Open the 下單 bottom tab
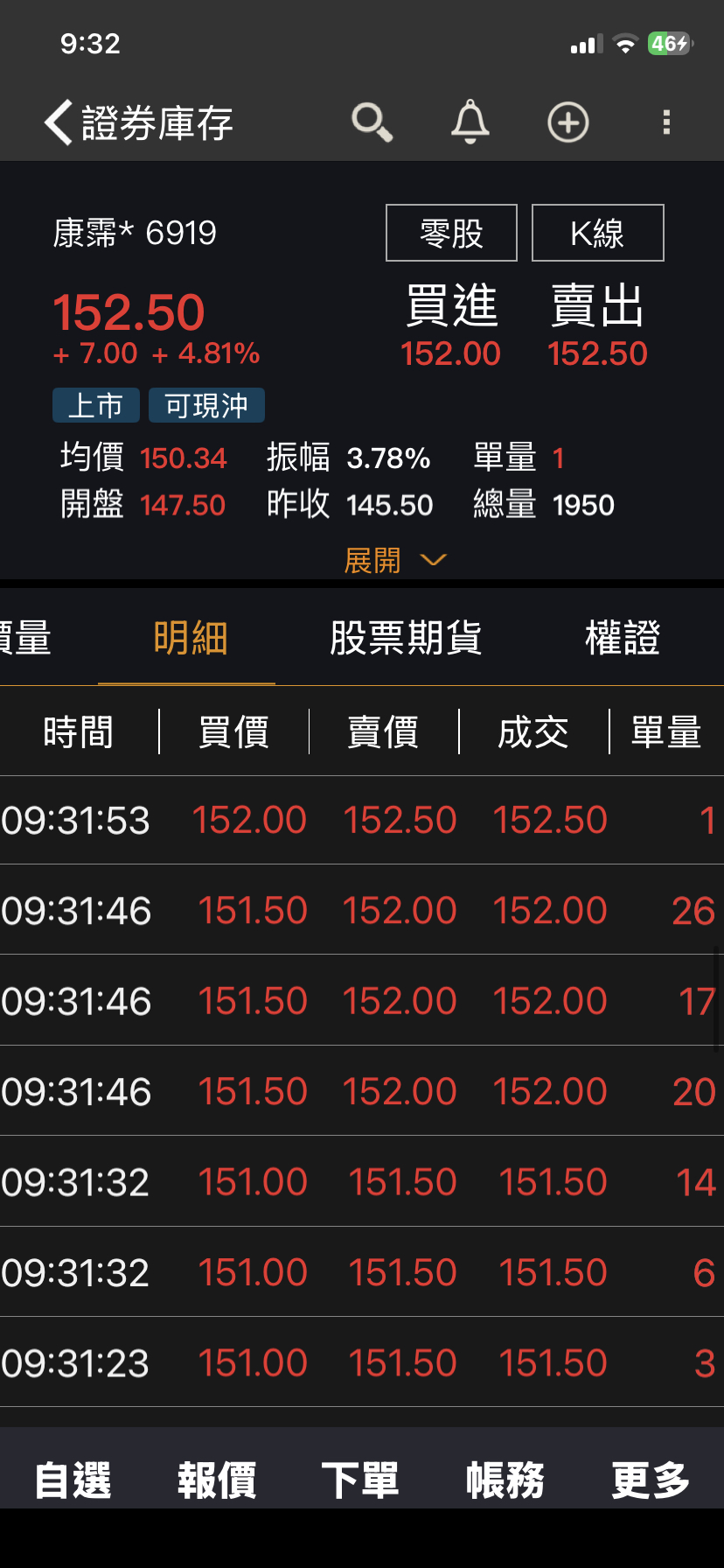 [x=361, y=1480]
